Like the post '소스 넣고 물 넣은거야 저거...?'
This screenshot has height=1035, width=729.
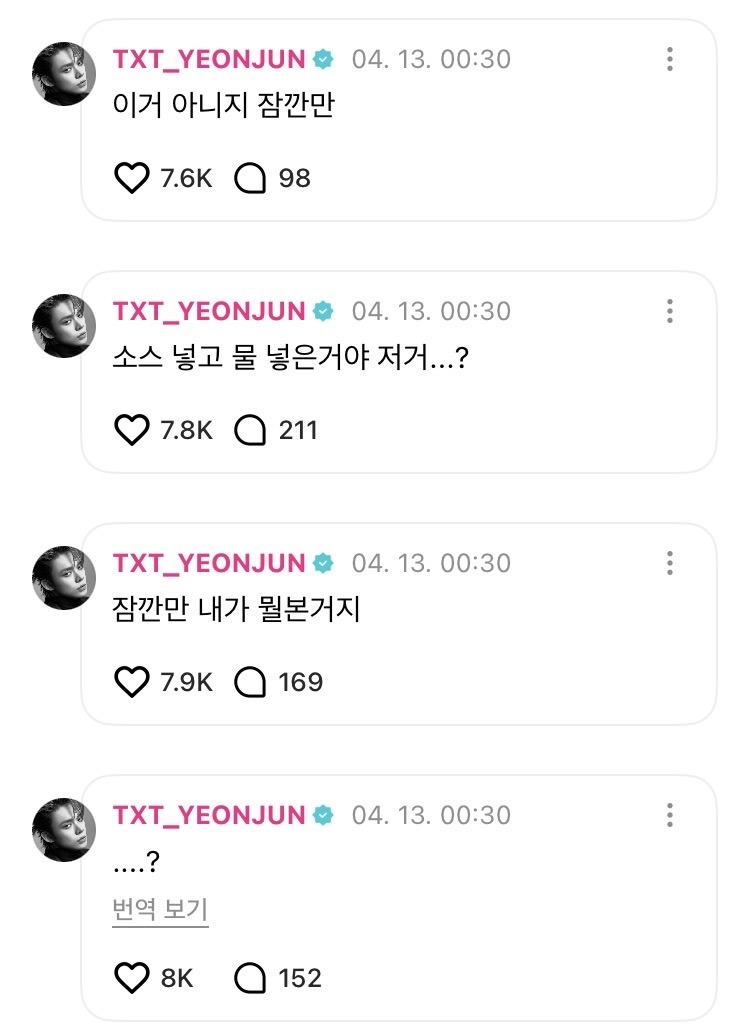[131, 431]
